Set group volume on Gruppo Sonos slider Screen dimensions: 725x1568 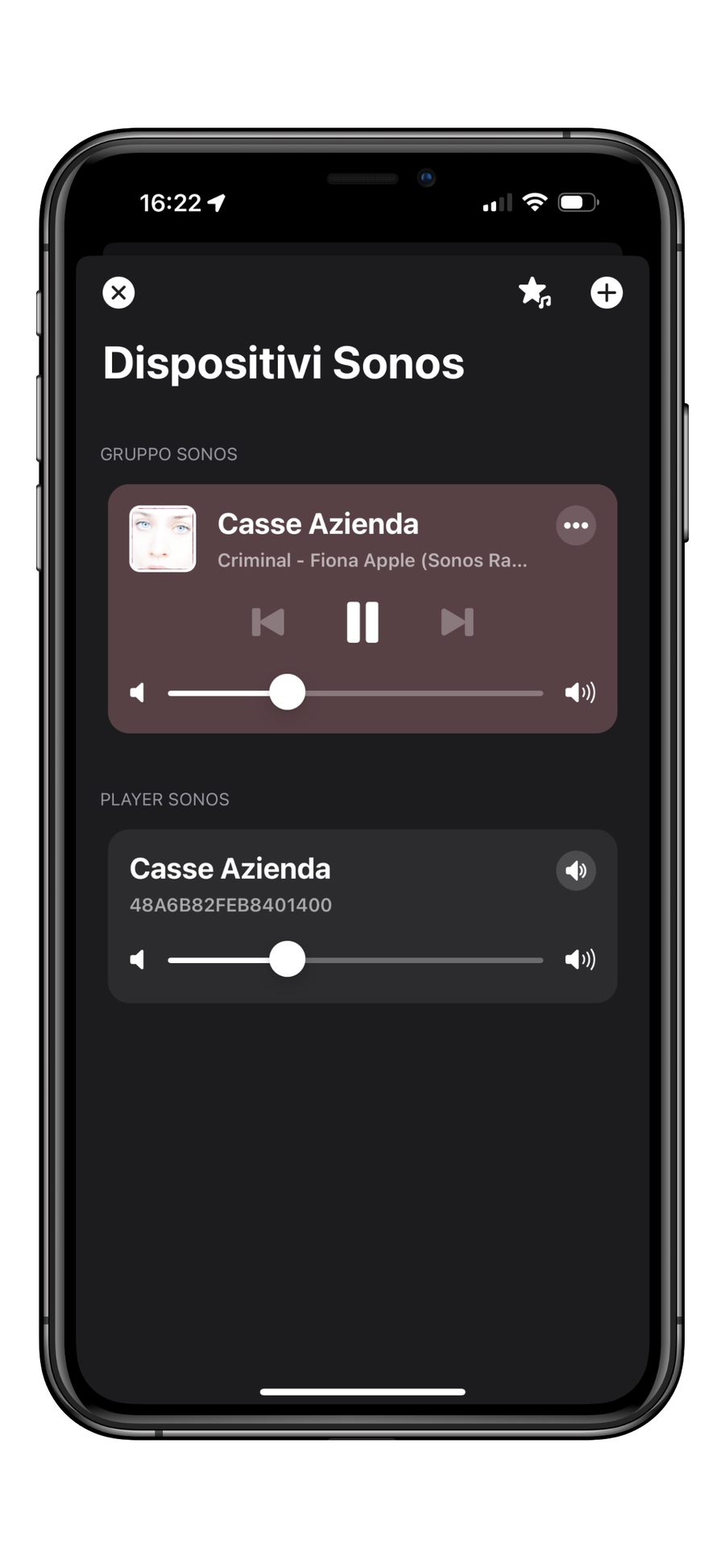(288, 693)
